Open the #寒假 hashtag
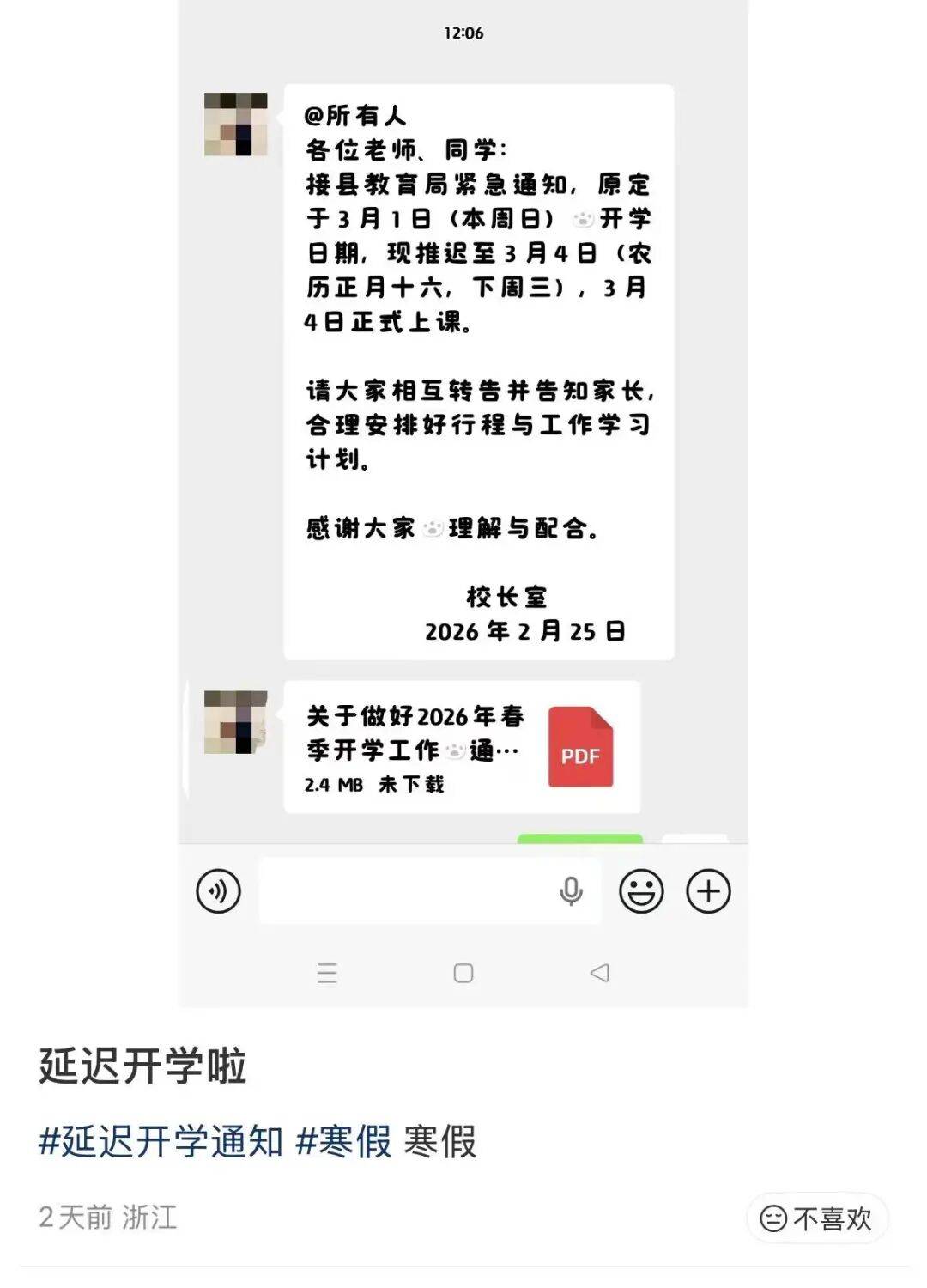This screenshot has width=927, height=1288. click(x=343, y=1142)
